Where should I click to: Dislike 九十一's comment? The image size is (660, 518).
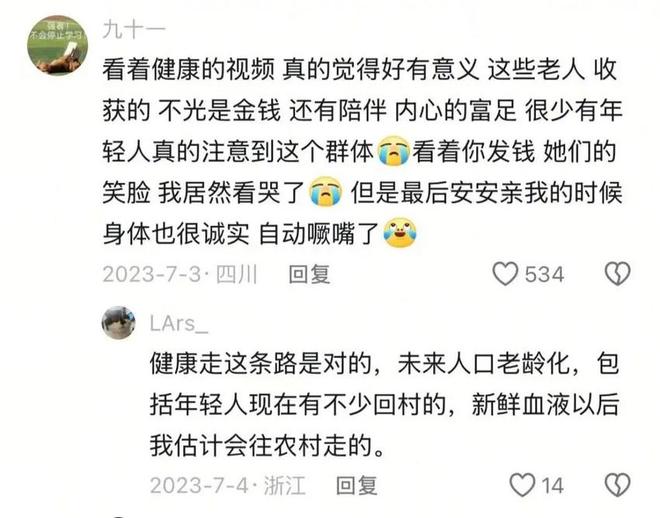618,273
